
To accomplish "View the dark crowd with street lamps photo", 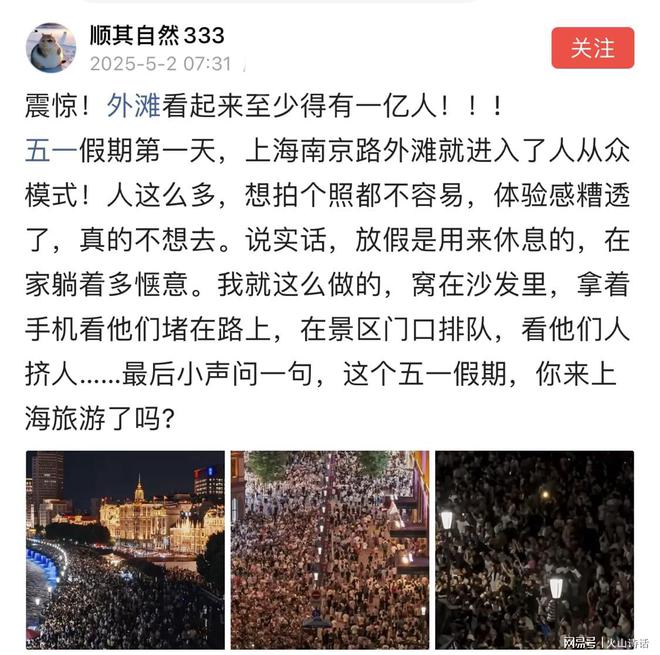I will [534, 549].
